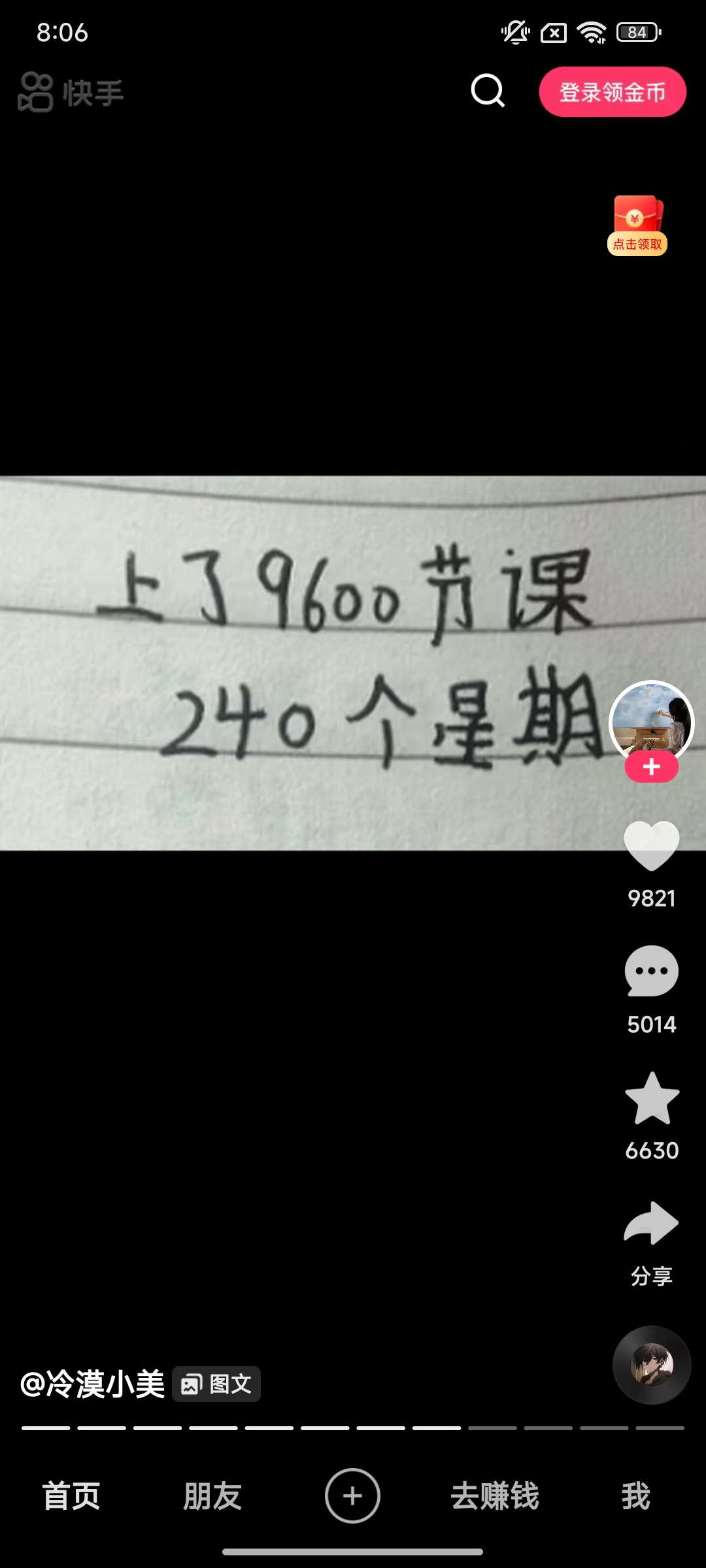Open the creator's profile avatar
Viewport: 706px width, 1568px height.
coord(651,721)
